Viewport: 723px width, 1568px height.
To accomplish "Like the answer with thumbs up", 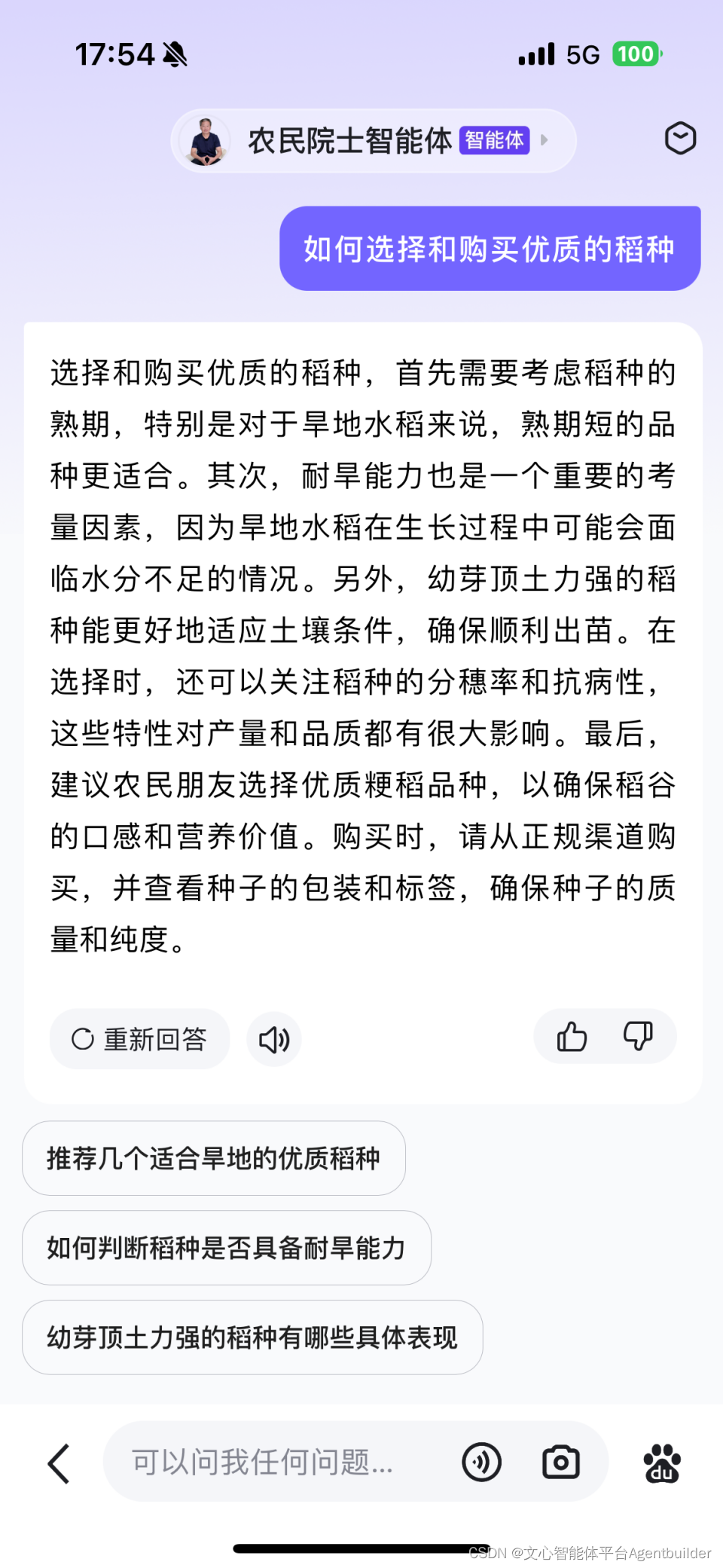I will [x=572, y=1037].
